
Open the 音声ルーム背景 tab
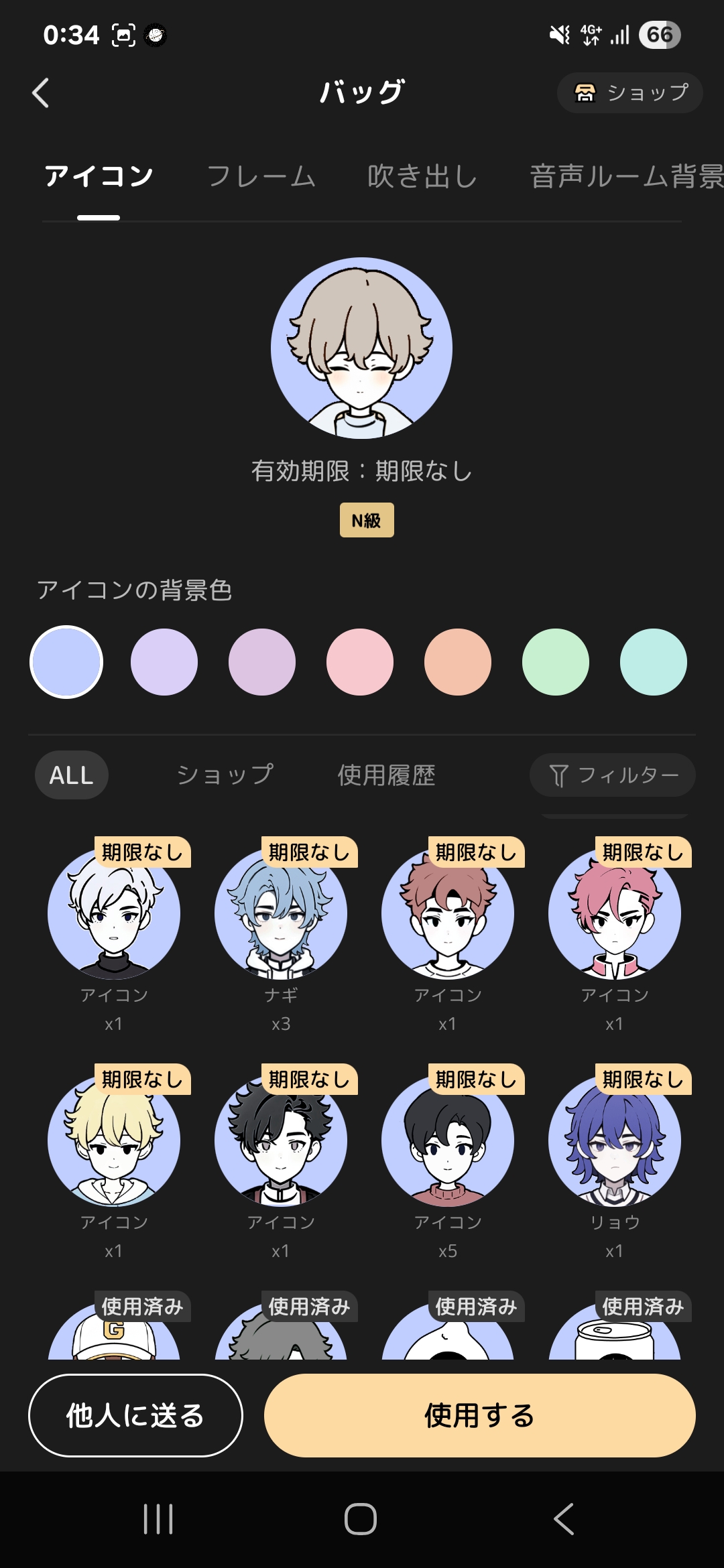(x=625, y=176)
